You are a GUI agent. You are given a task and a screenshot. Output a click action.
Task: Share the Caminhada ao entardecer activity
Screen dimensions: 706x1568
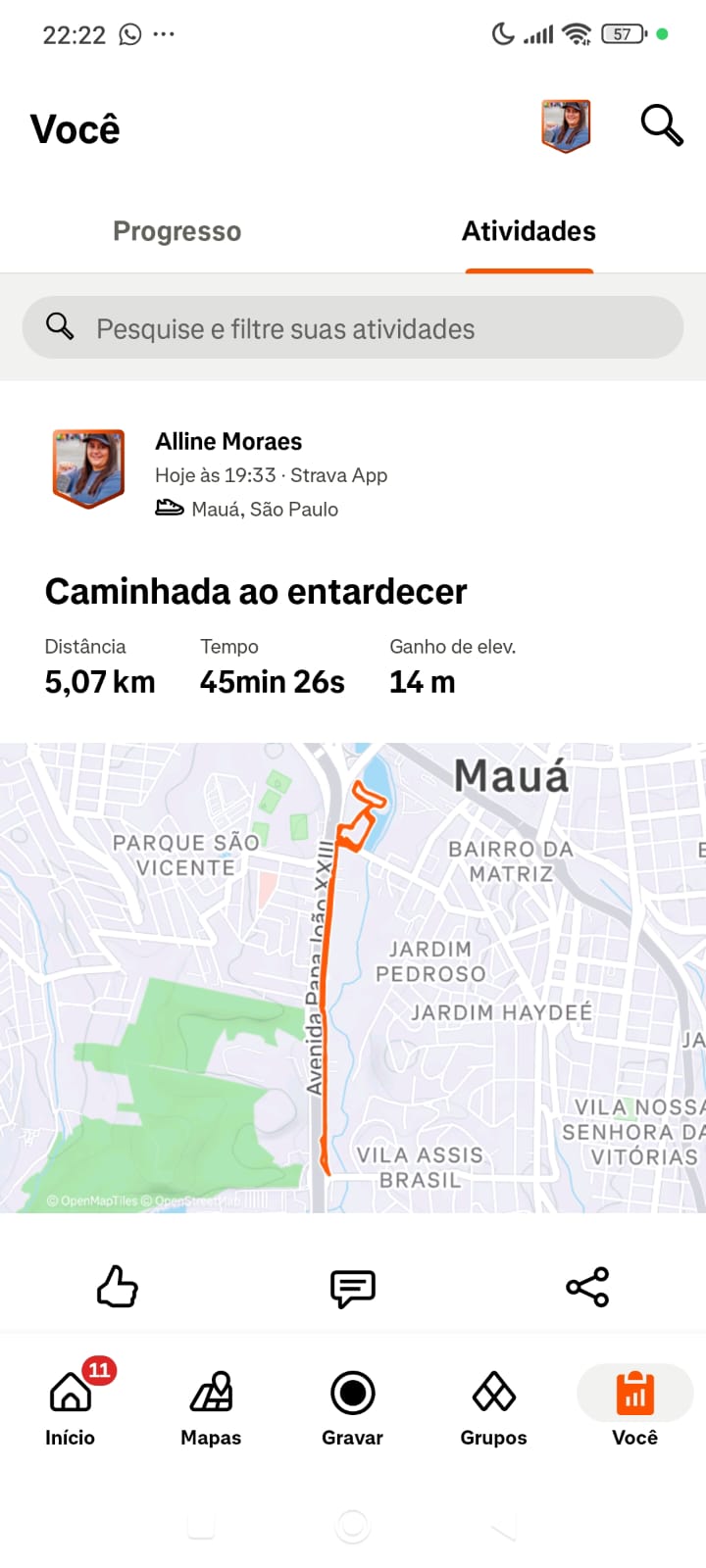[x=587, y=1287]
